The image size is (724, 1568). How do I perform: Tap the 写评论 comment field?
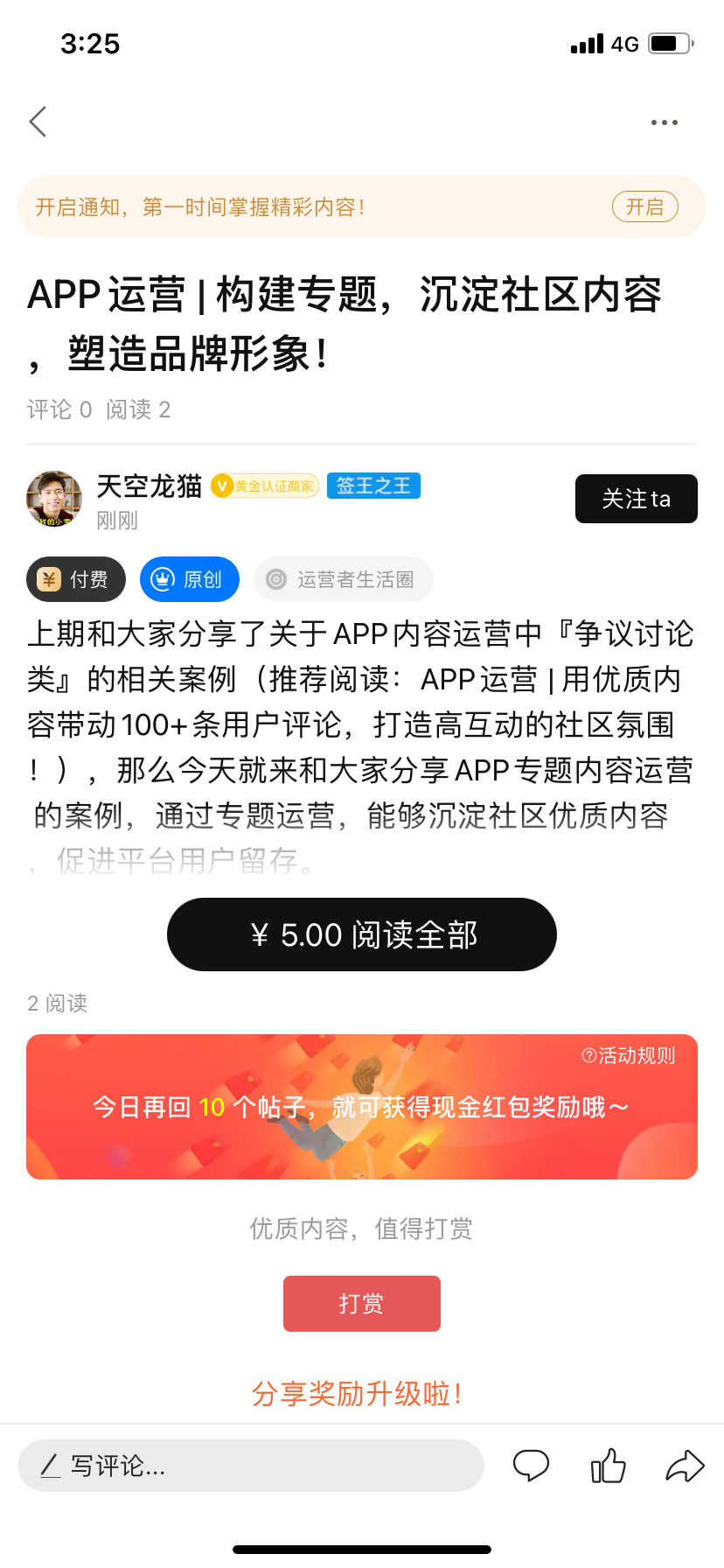251,1466
